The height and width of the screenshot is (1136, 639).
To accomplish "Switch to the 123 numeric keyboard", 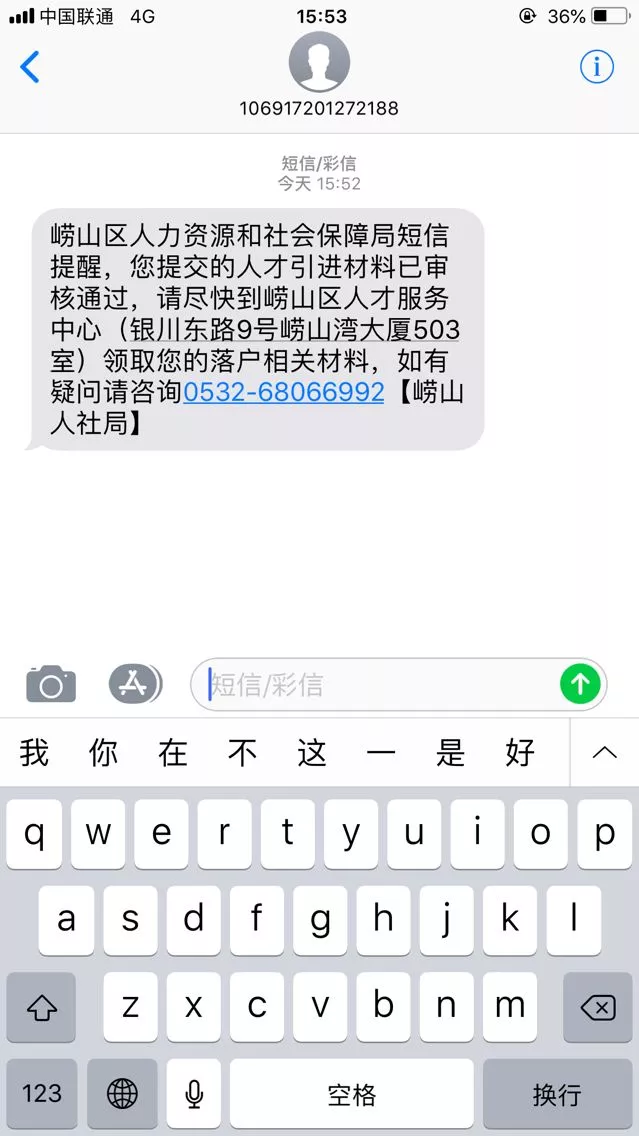I will point(41,1094).
